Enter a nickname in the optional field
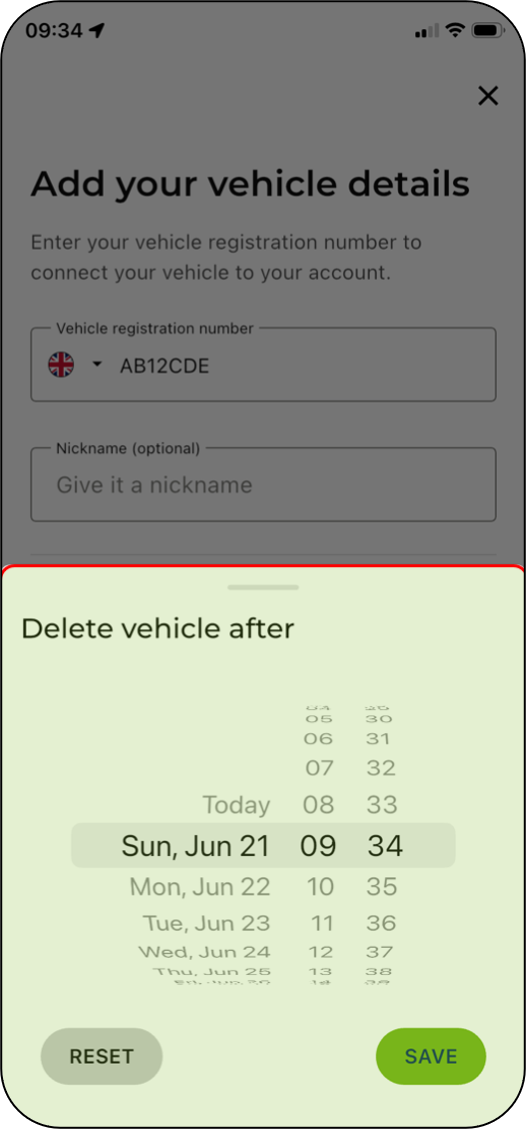Image resolution: width=526 pixels, height=1129 pixels. coord(263,485)
